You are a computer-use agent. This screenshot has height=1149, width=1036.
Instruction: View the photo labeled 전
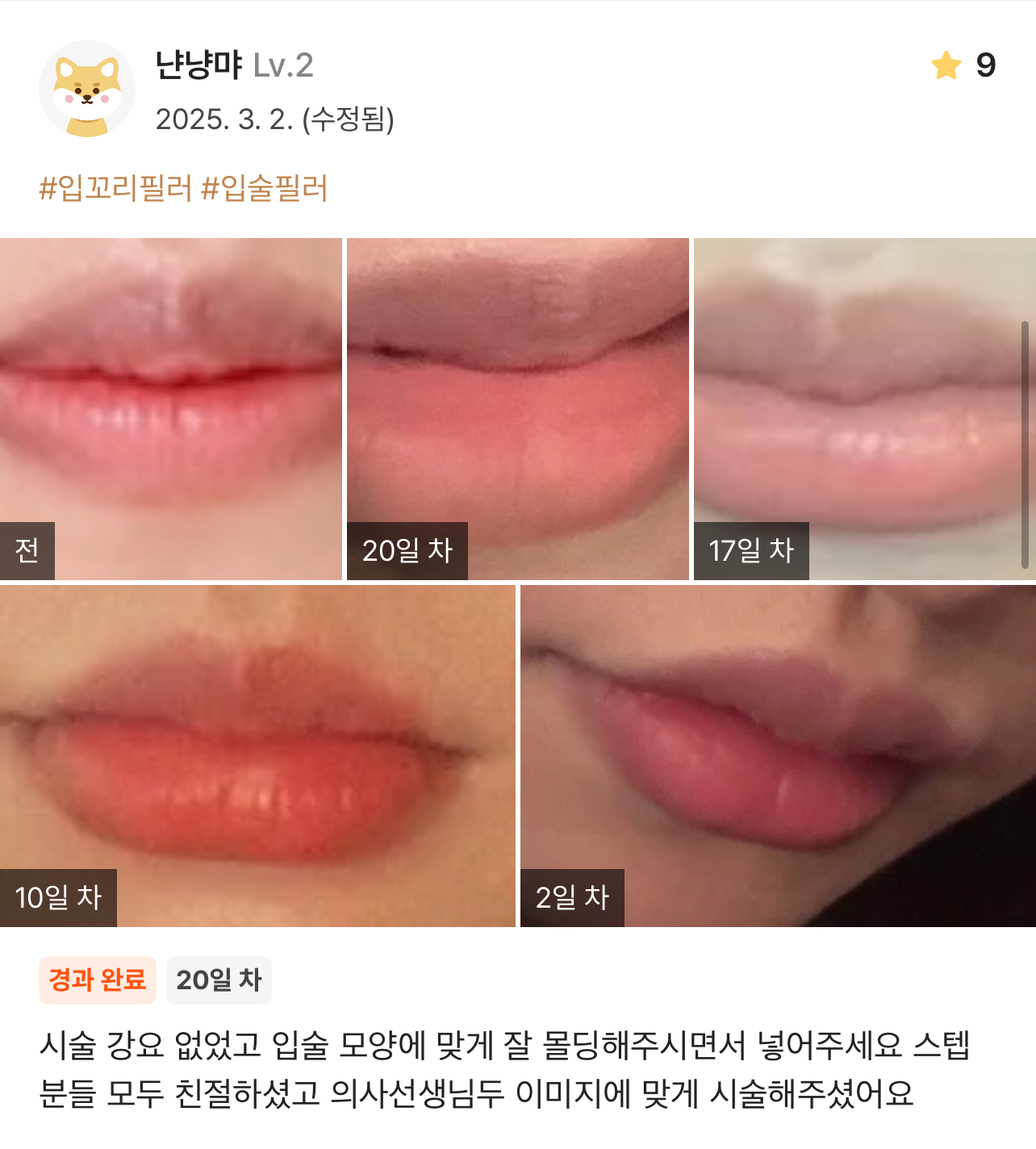click(x=170, y=407)
